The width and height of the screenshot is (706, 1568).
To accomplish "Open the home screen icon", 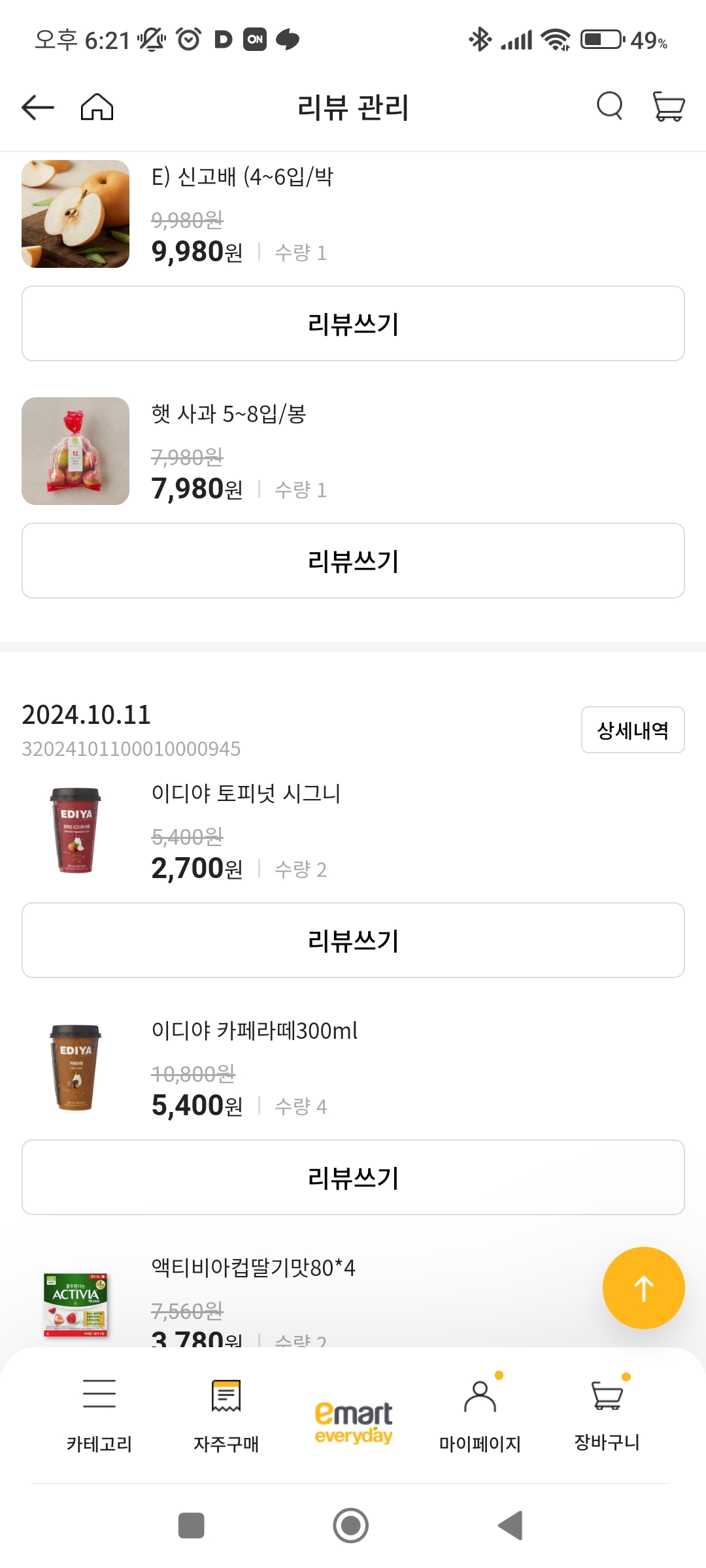I will coord(97,107).
